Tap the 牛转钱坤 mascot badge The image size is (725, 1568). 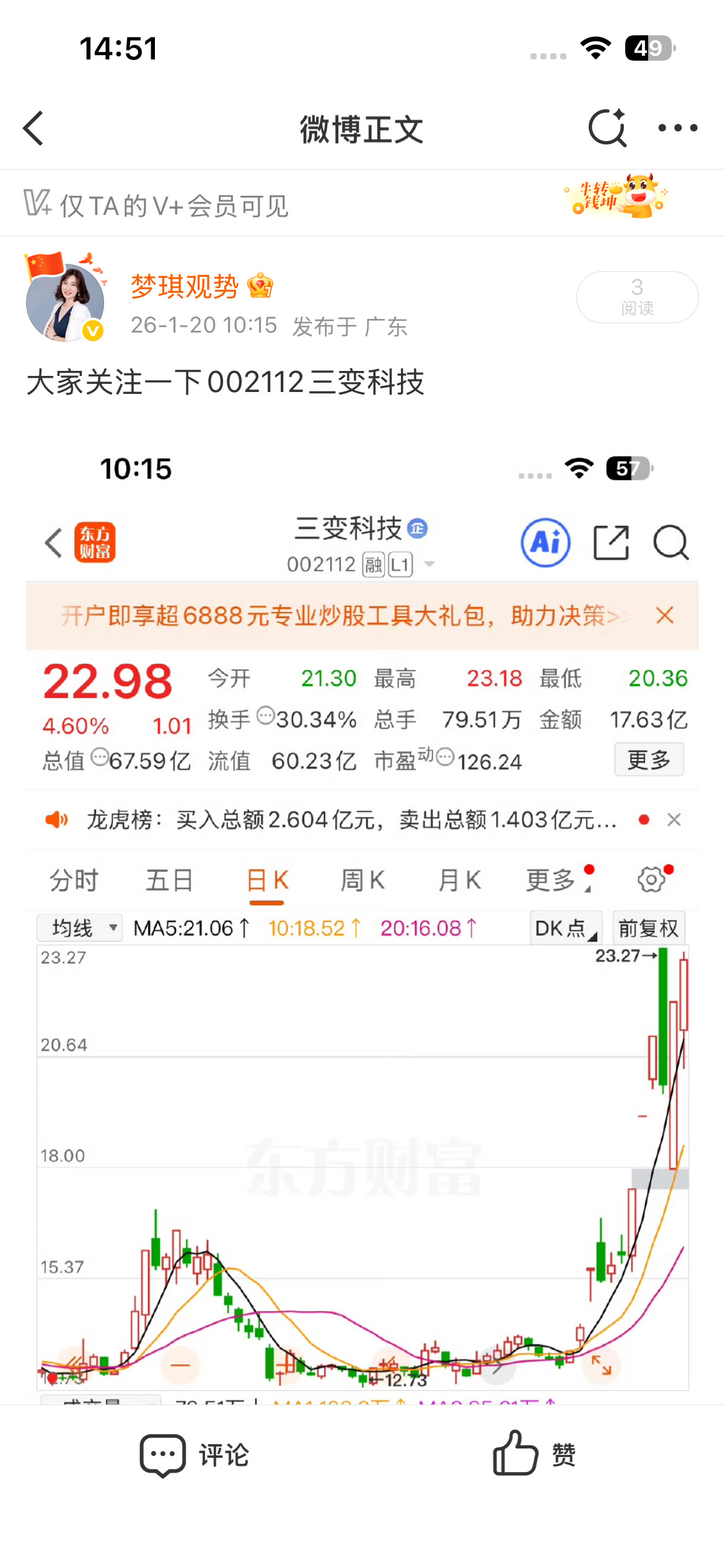point(617,199)
